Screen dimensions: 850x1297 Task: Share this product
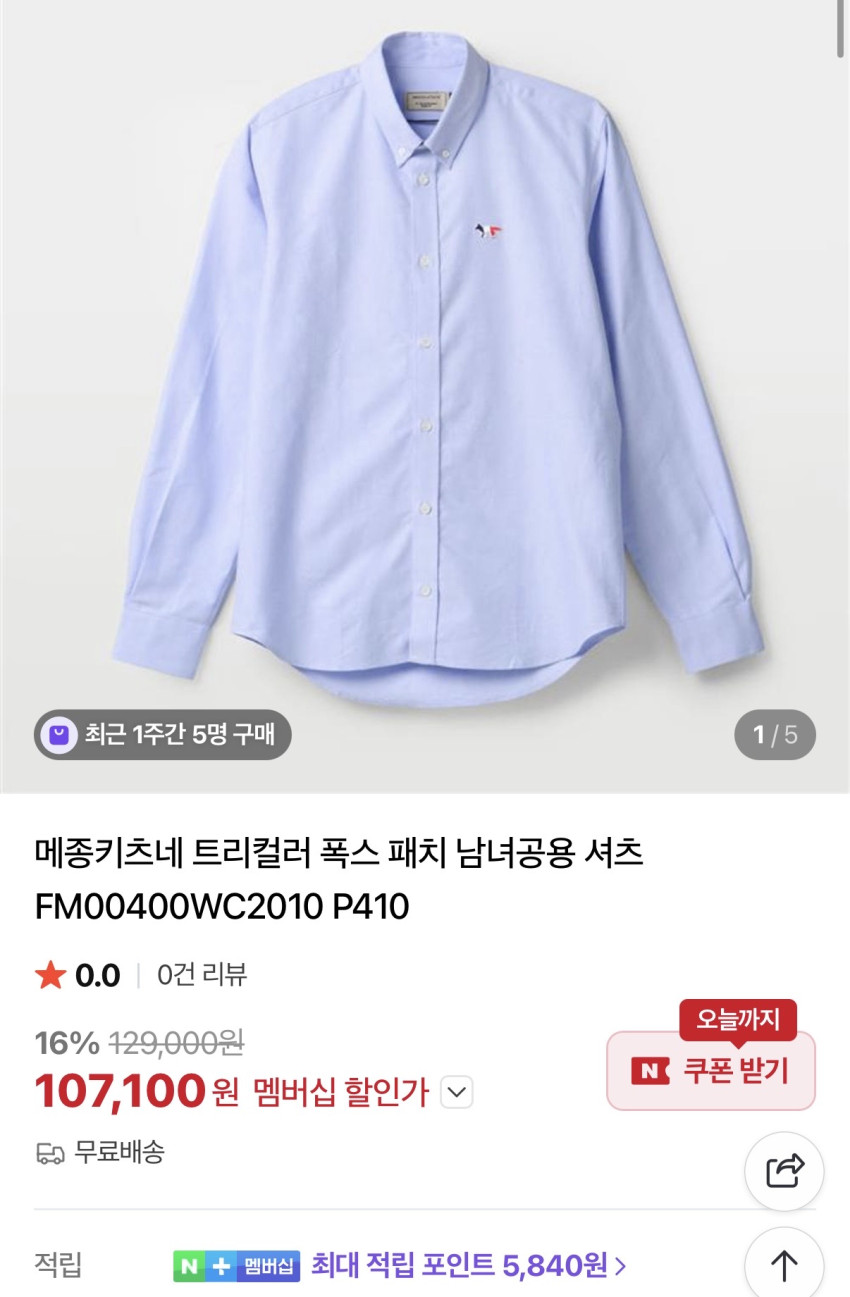point(784,1171)
